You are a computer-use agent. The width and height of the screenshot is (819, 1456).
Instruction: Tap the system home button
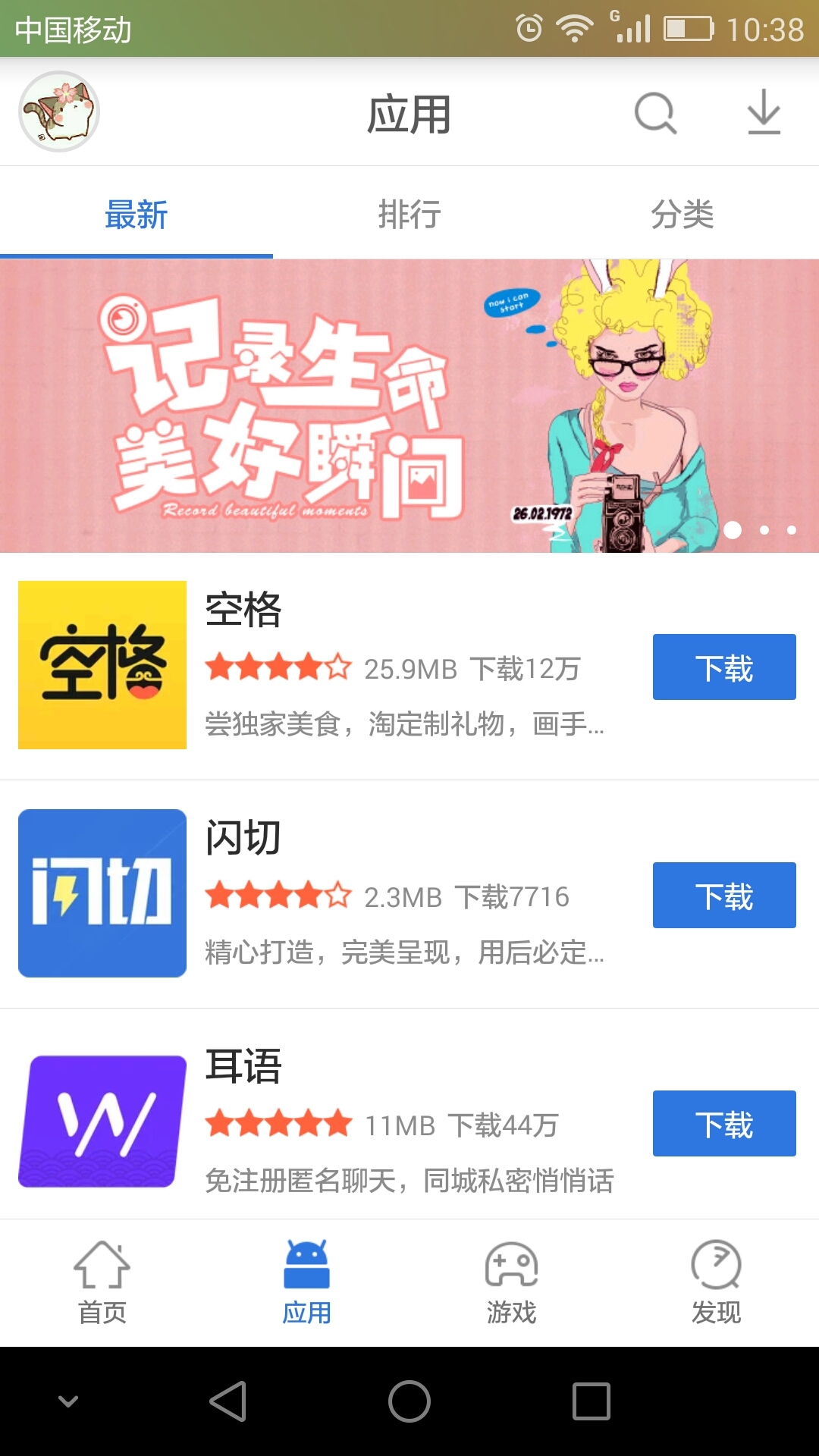coord(409,1401)
